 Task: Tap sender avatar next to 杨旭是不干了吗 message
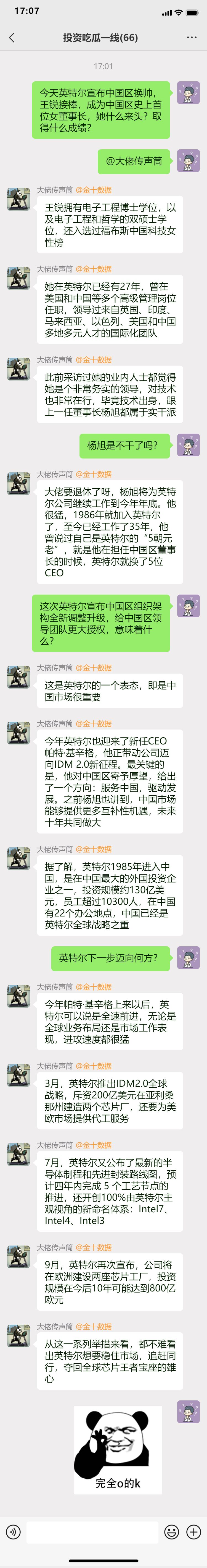(188, 446)
